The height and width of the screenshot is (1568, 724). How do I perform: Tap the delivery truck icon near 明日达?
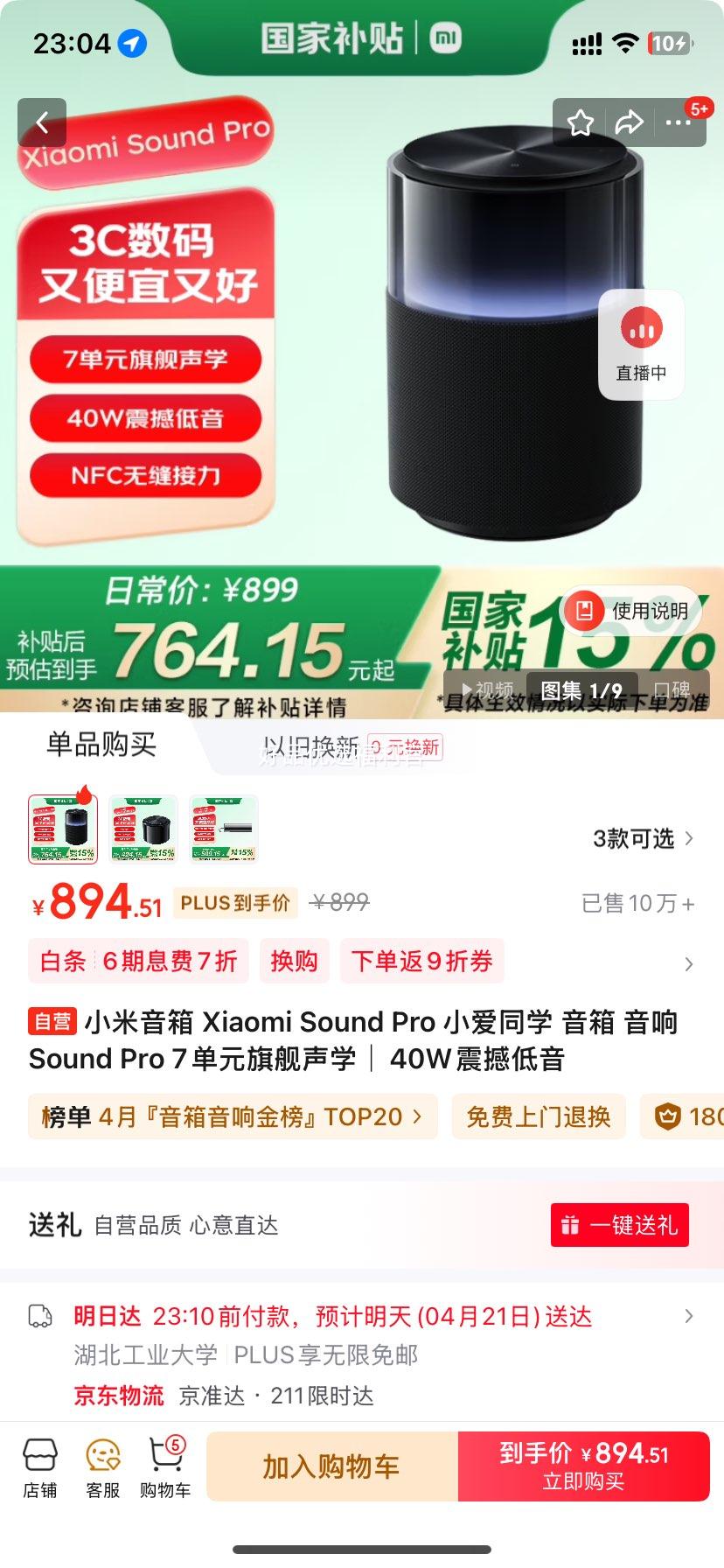click(41, 1316)
